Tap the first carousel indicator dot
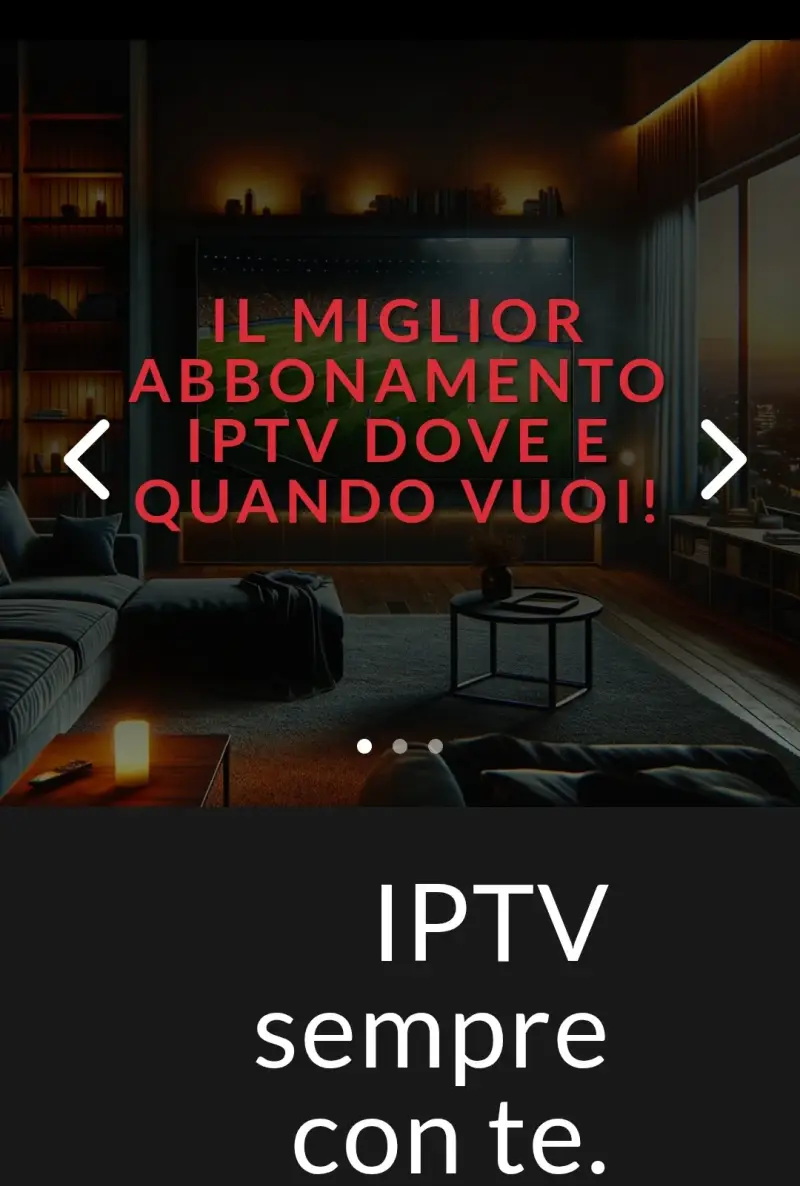The image size is (800, 1186). pos(364,747)
